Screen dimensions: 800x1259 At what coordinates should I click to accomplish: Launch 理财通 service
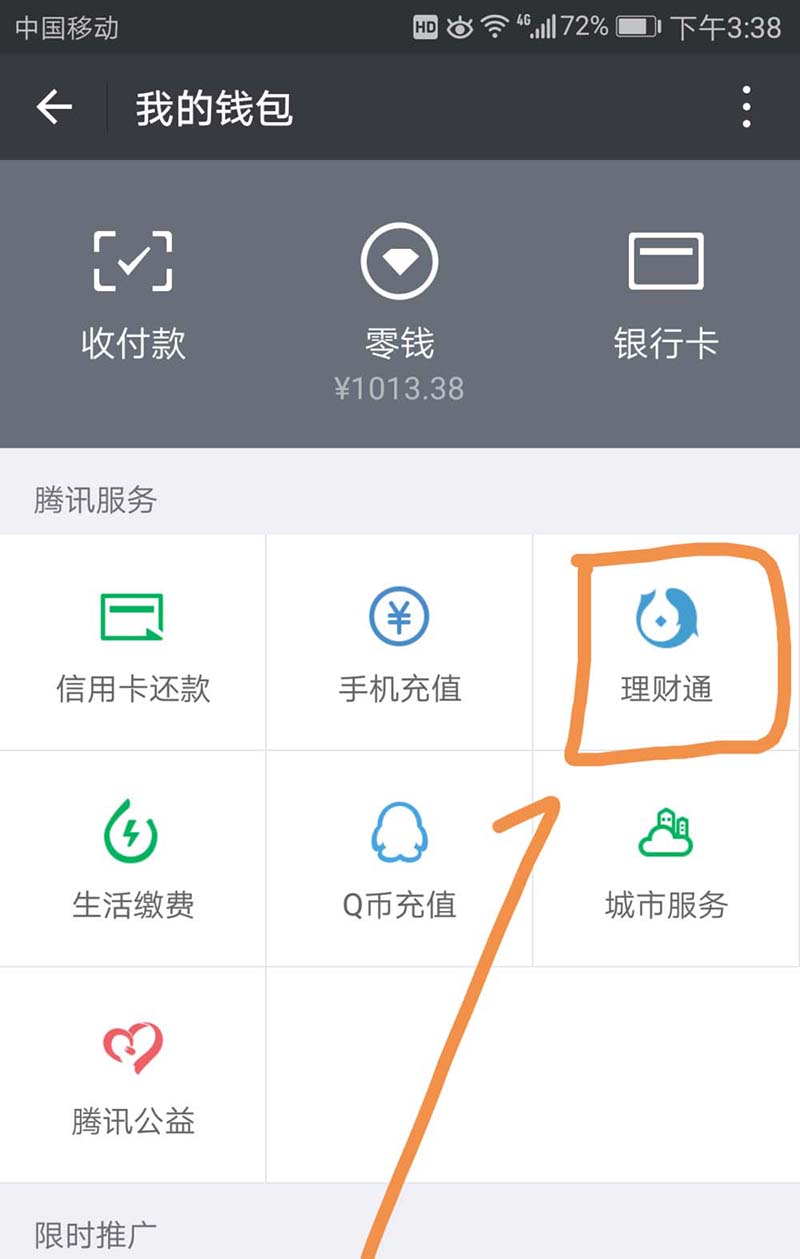(x=666, y=643)
